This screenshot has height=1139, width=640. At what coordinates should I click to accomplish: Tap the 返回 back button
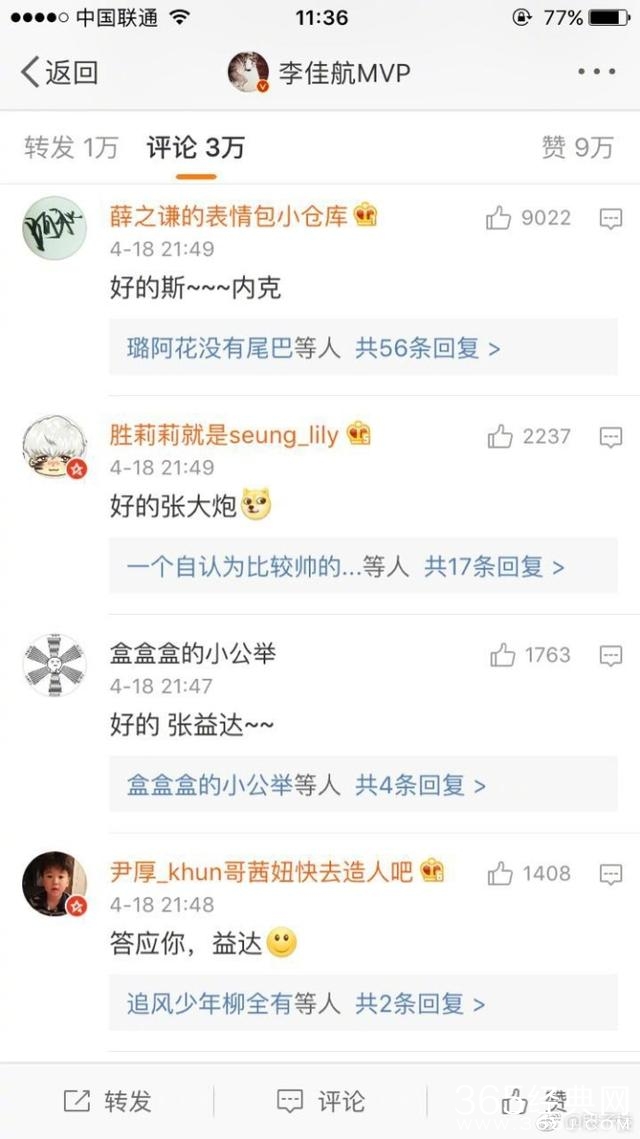(60, 72)
